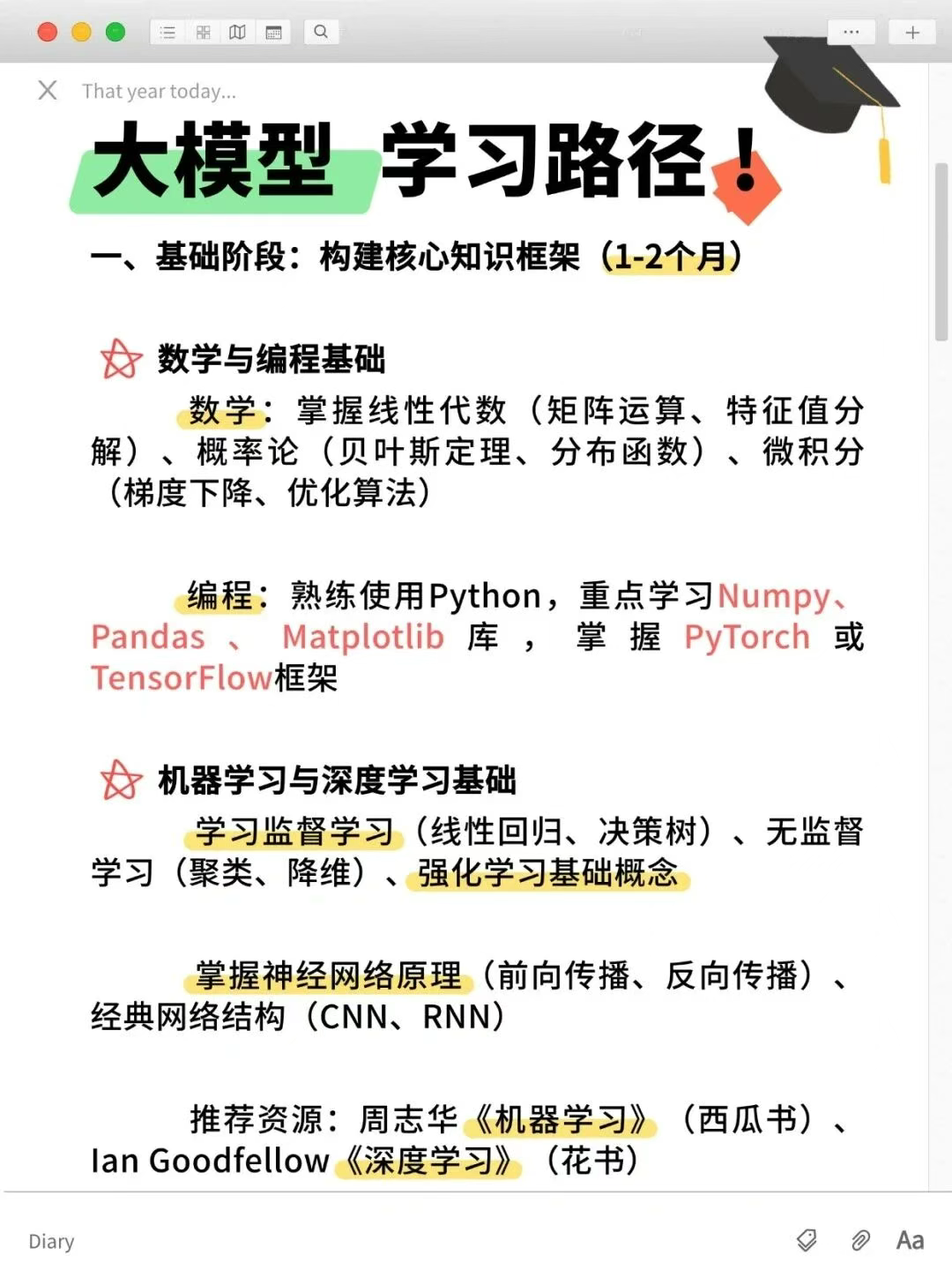Switch to grid view with the grid icon

click(x=204, y=32)
